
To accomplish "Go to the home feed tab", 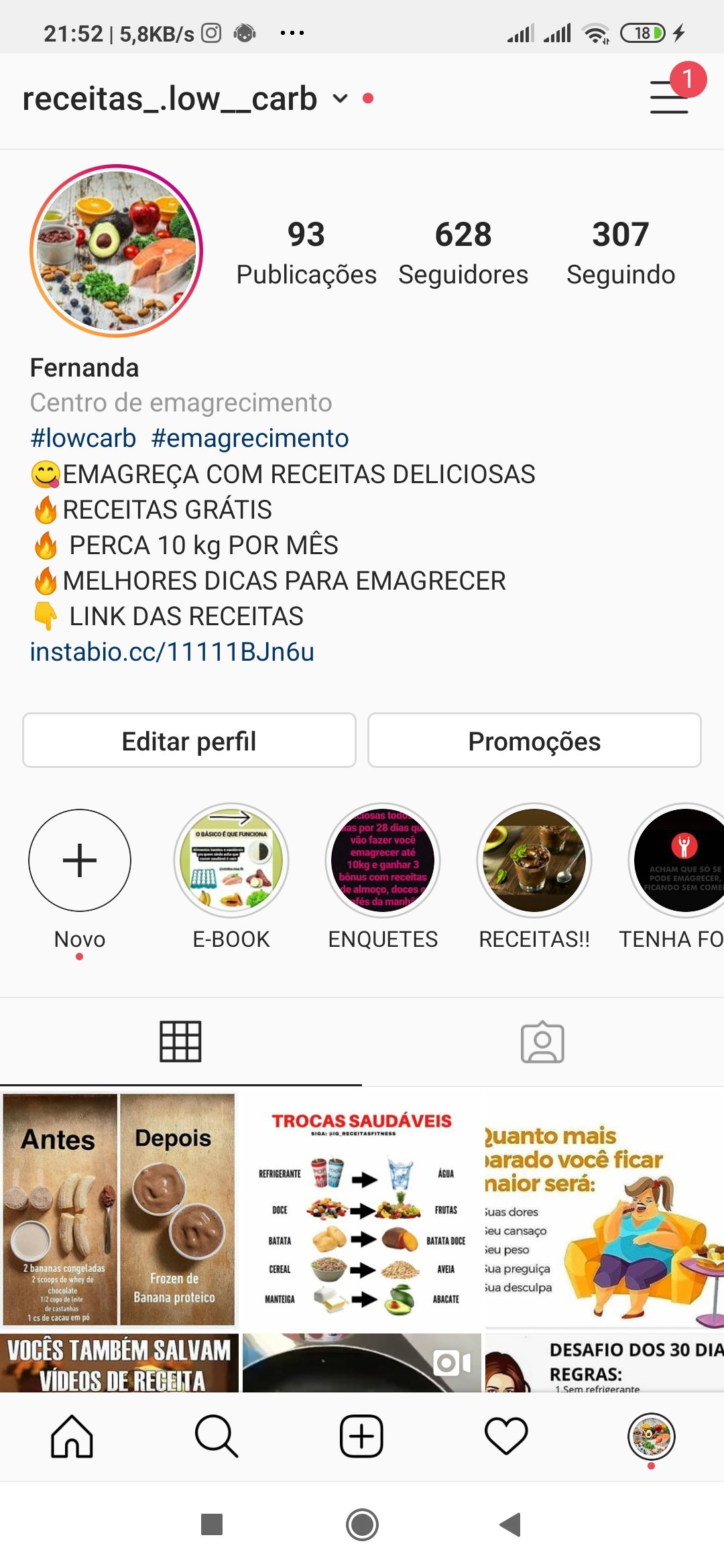I will coord(72,1436).
